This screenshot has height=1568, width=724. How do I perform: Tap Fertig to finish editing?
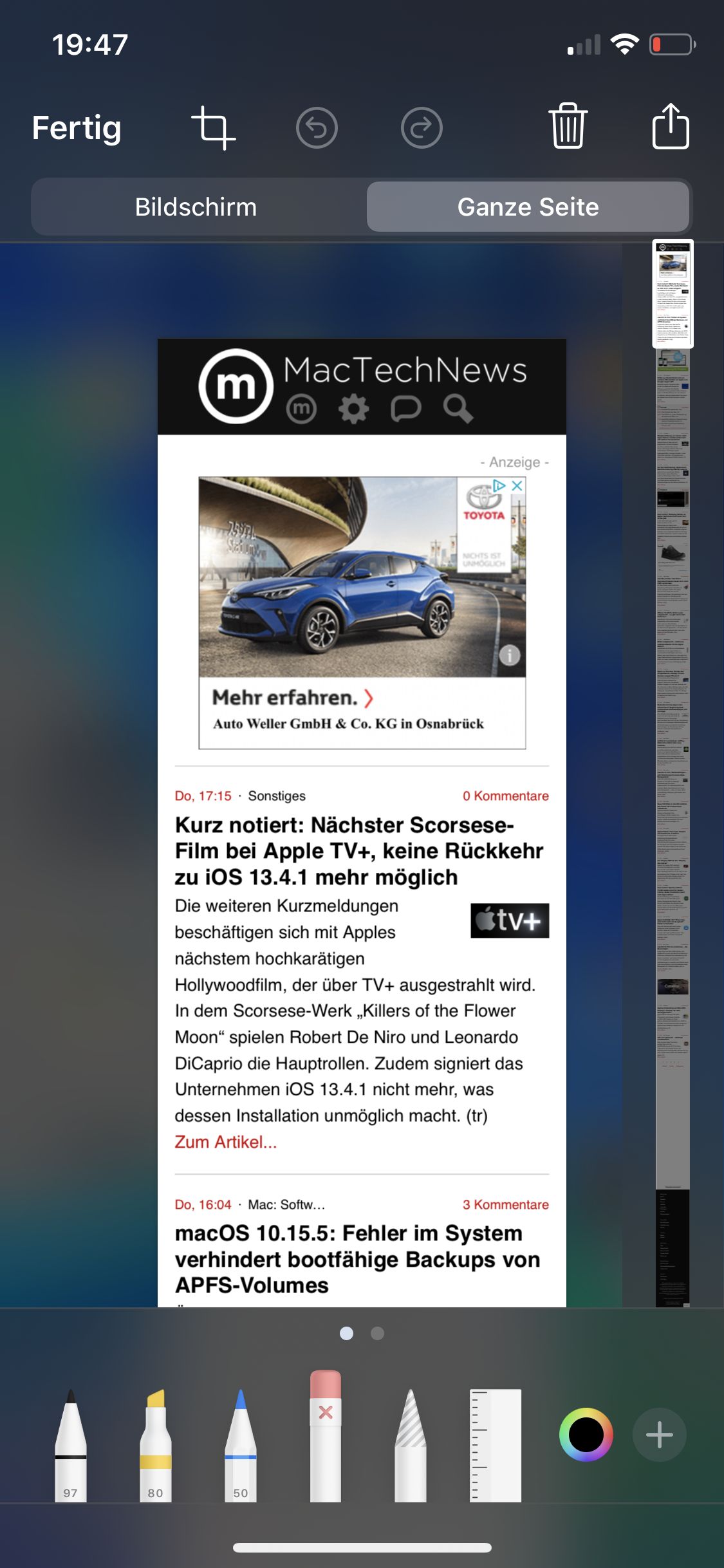(x=77, y=127)
